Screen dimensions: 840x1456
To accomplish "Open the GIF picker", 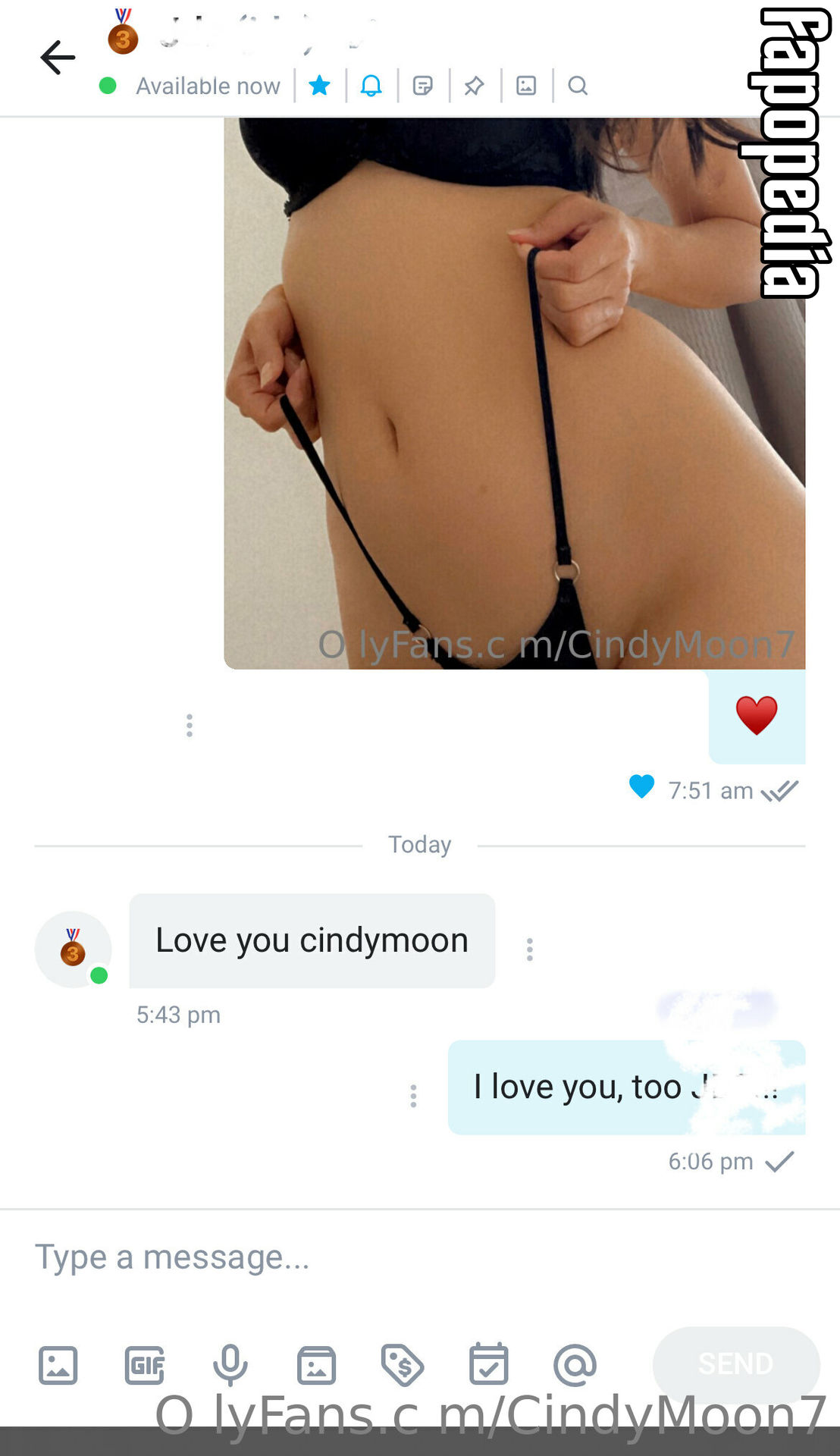I will point(144,1365).
